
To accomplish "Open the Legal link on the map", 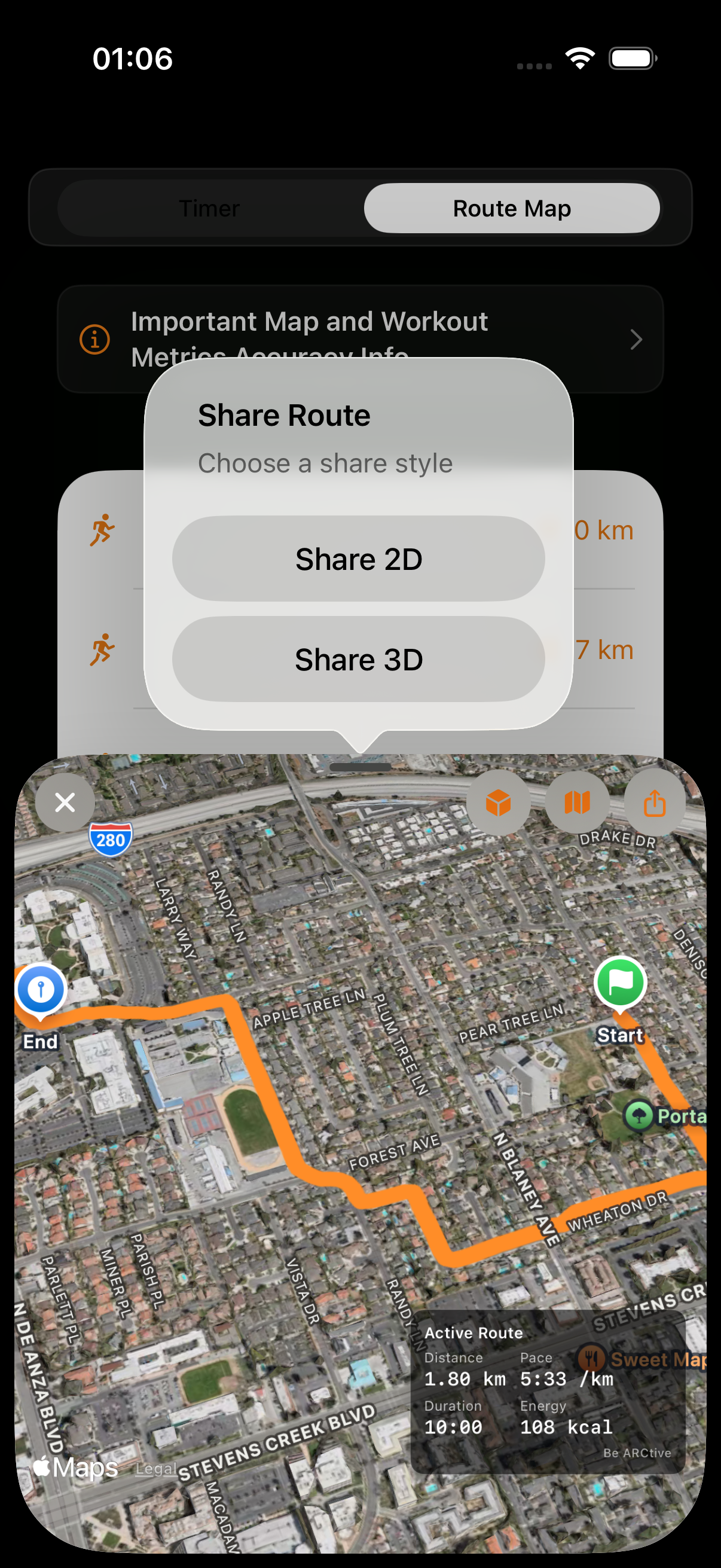I will click(x=156, y=1469).
